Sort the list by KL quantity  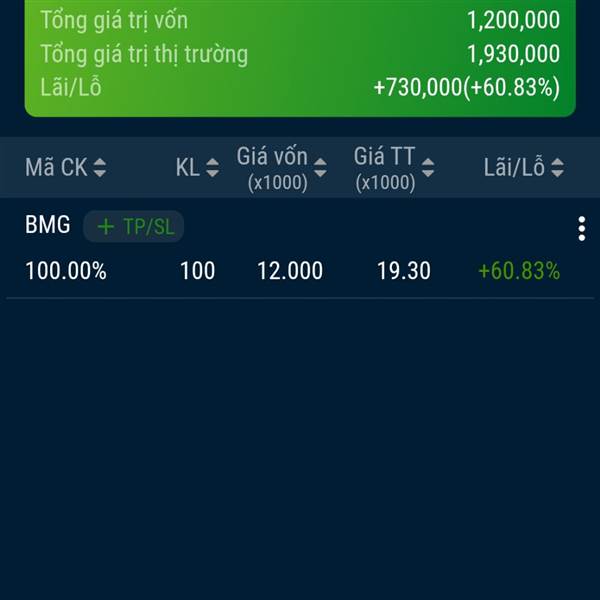pos(197,168)
